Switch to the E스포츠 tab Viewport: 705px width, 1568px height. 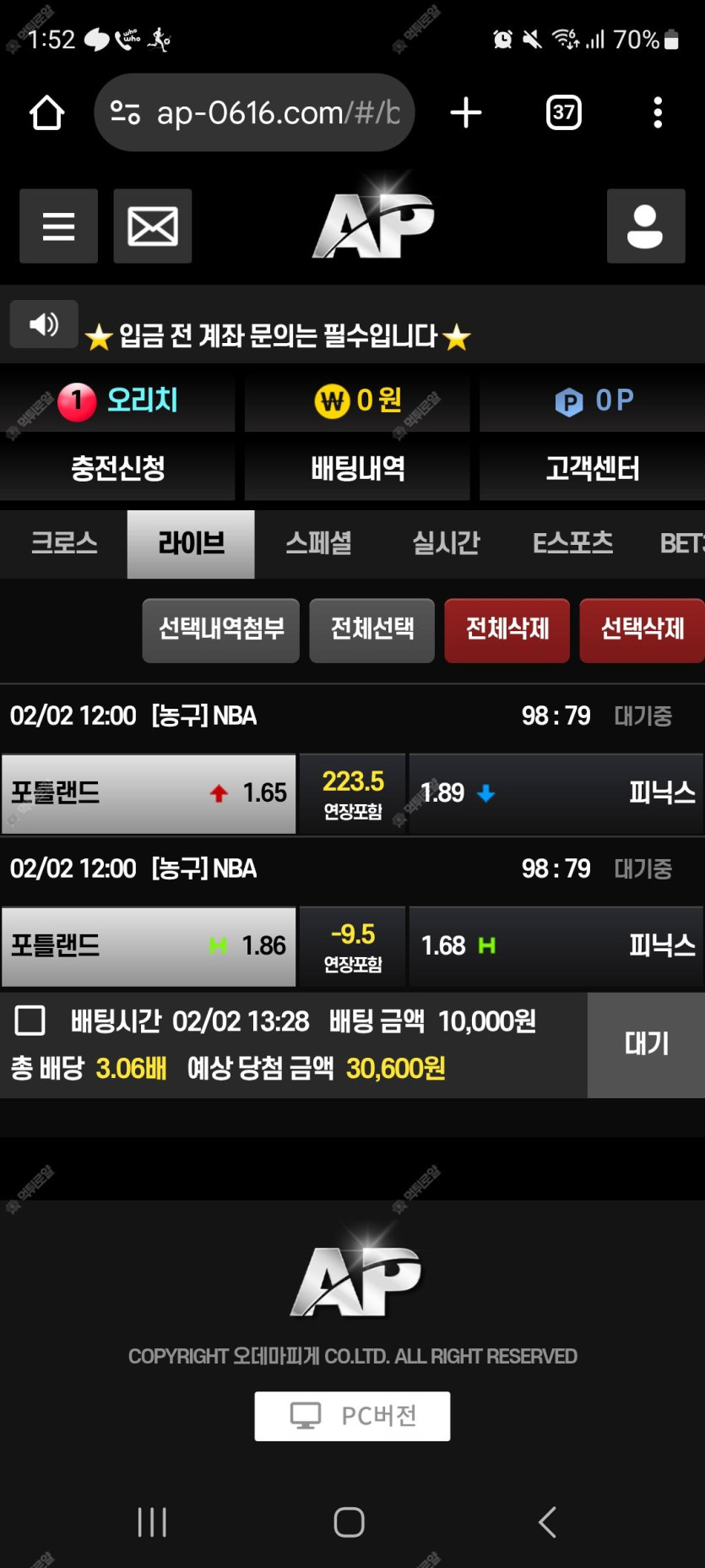point(572,543)
